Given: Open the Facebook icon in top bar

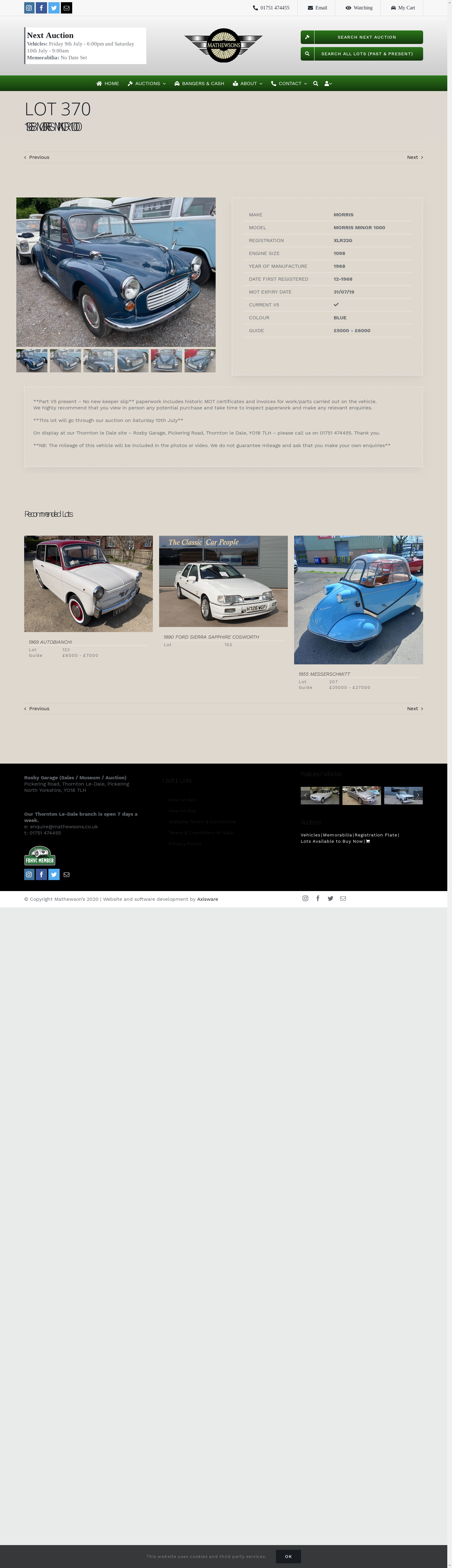Looking at the screenshot, I should [x=41, y=8].
